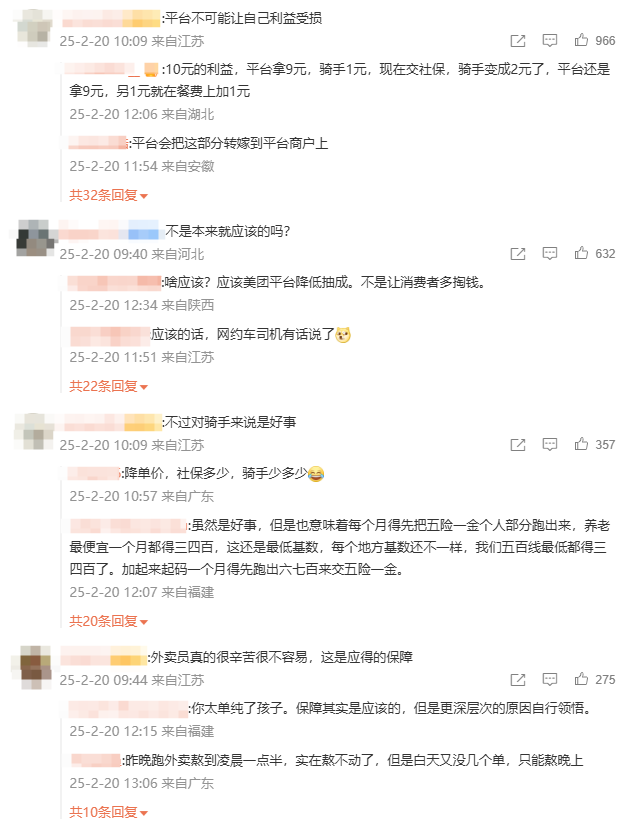Reply to comment 不是本来就应该的吗
628x826 pixels.
pos(550,254)
